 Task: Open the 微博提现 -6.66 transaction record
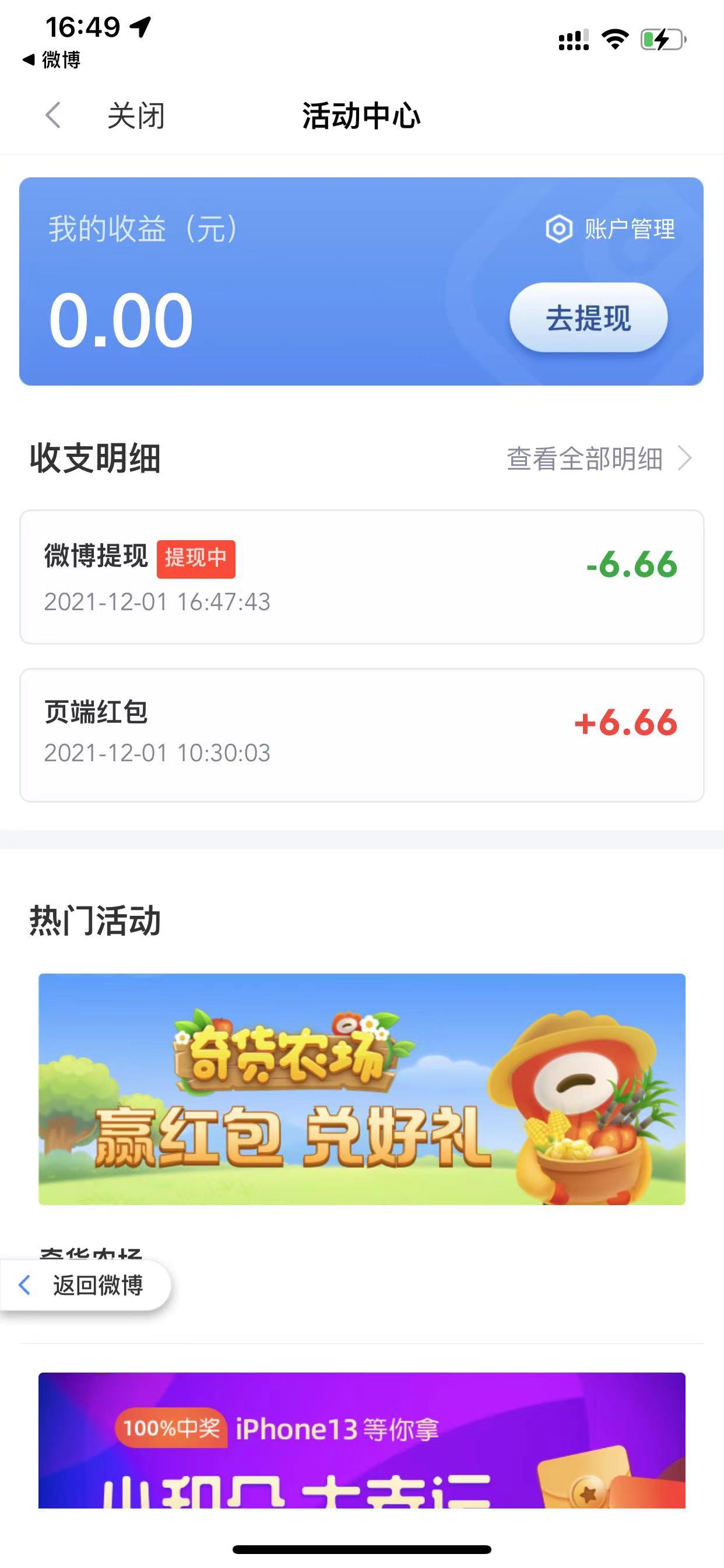pyautogui.click(x=361, y=576)
